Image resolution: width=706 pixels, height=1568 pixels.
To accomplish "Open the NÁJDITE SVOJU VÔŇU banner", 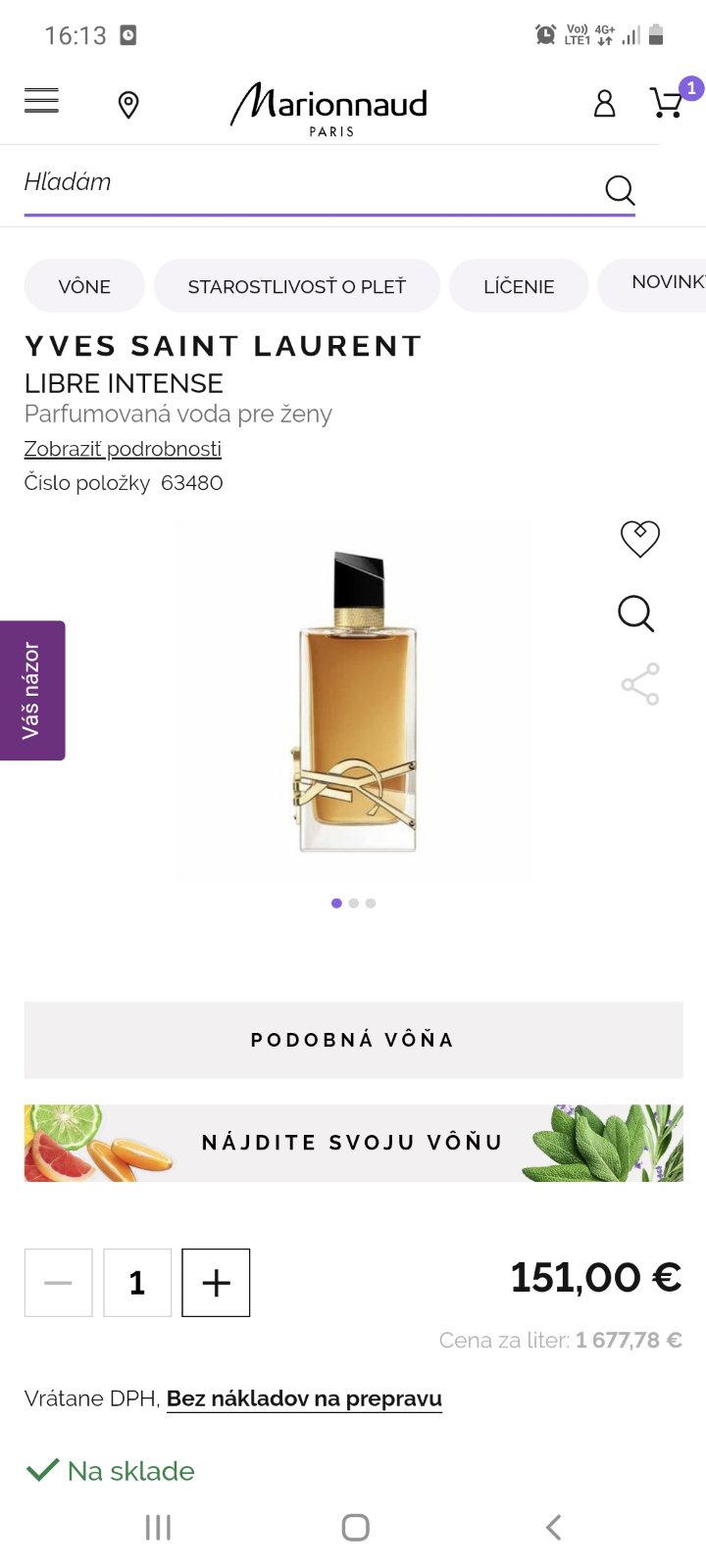I will (x=353, y=1143).
